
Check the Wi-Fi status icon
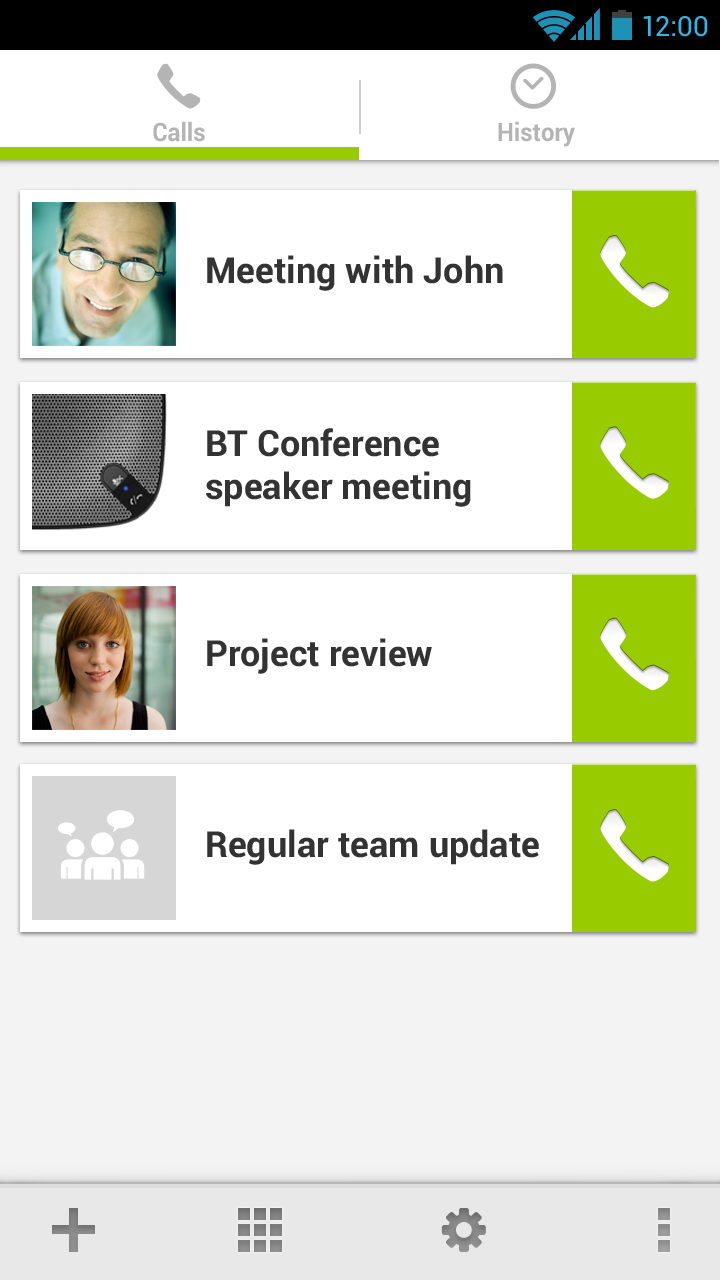551,25
